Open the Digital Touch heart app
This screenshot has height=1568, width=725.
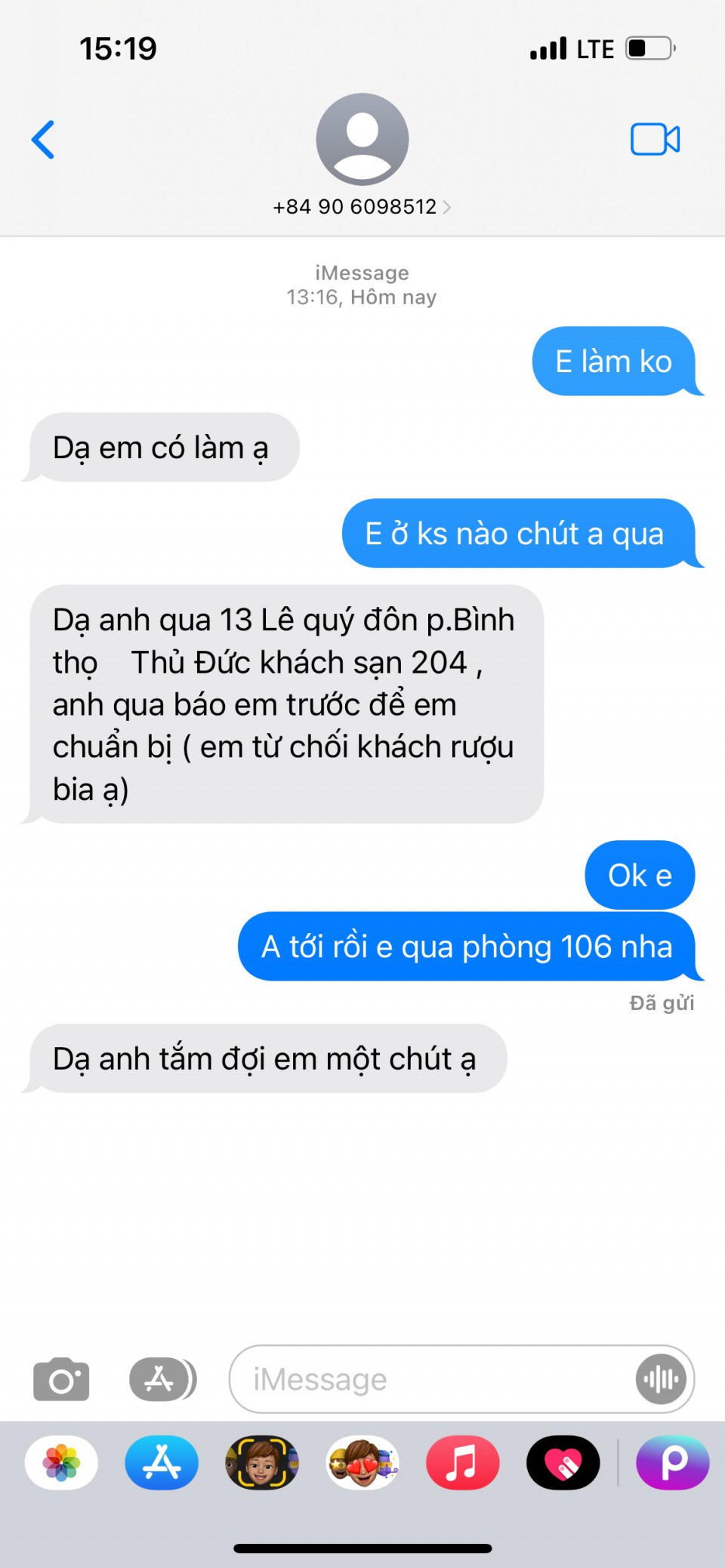(563, 1463)
